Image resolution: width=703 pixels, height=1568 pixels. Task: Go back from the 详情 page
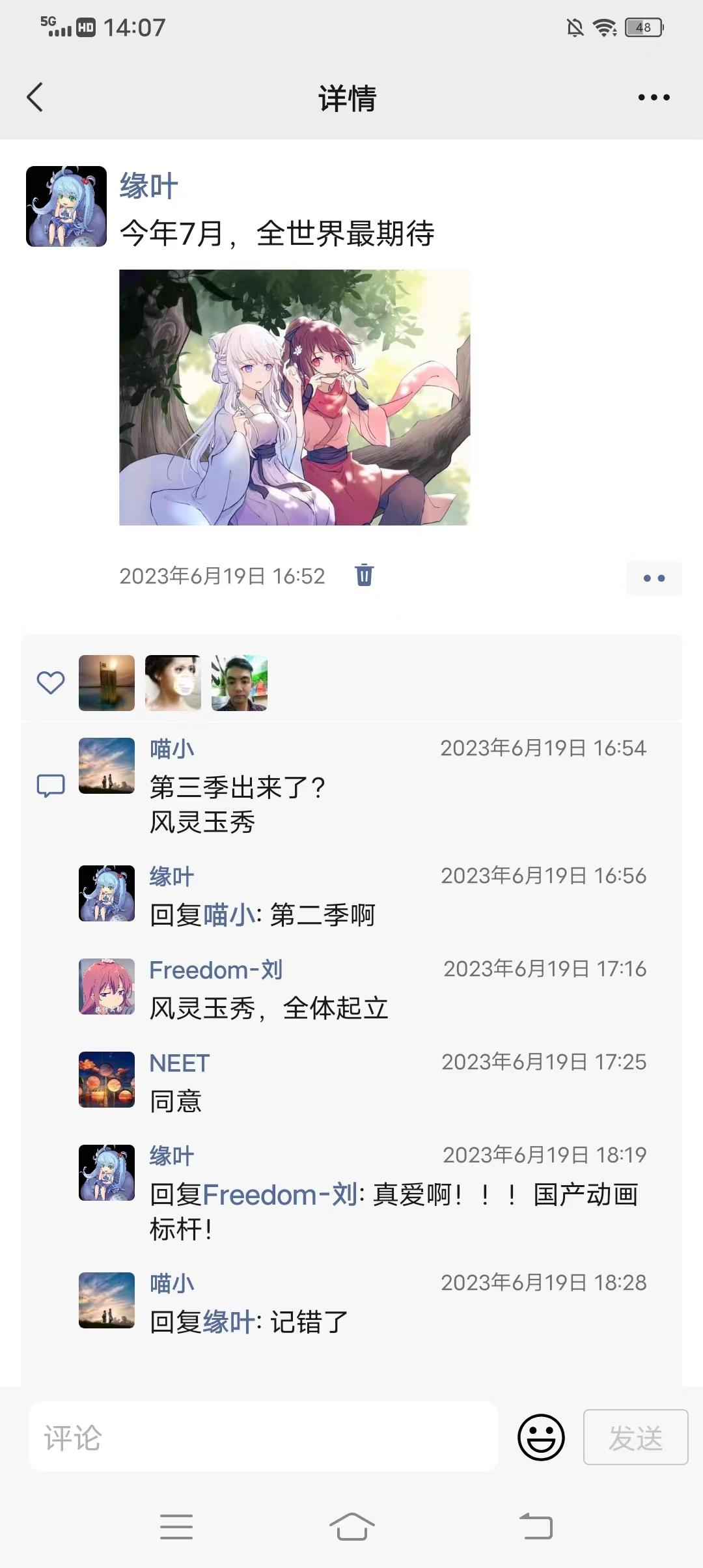(35, 98)
